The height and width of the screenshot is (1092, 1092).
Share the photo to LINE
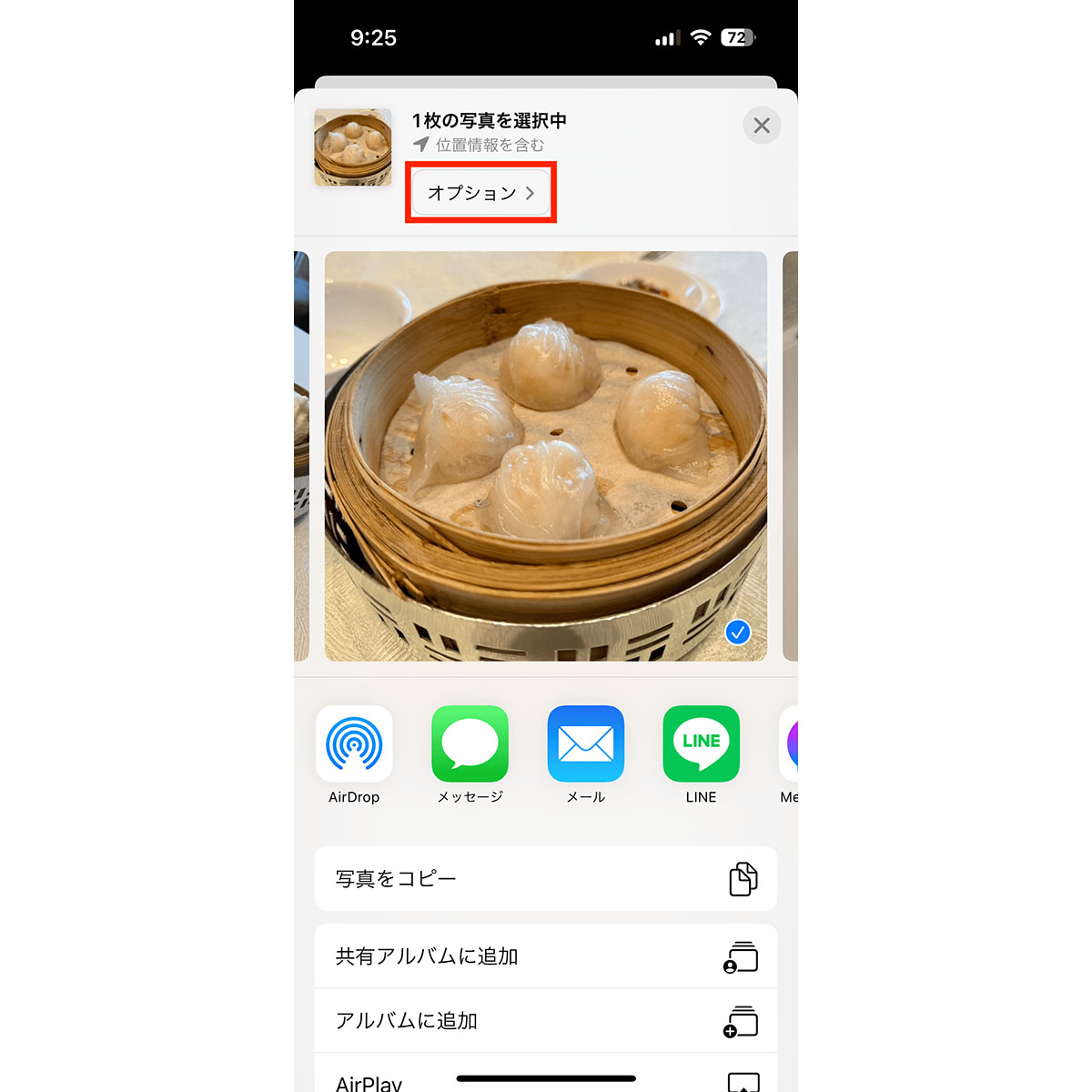(701, 744)
